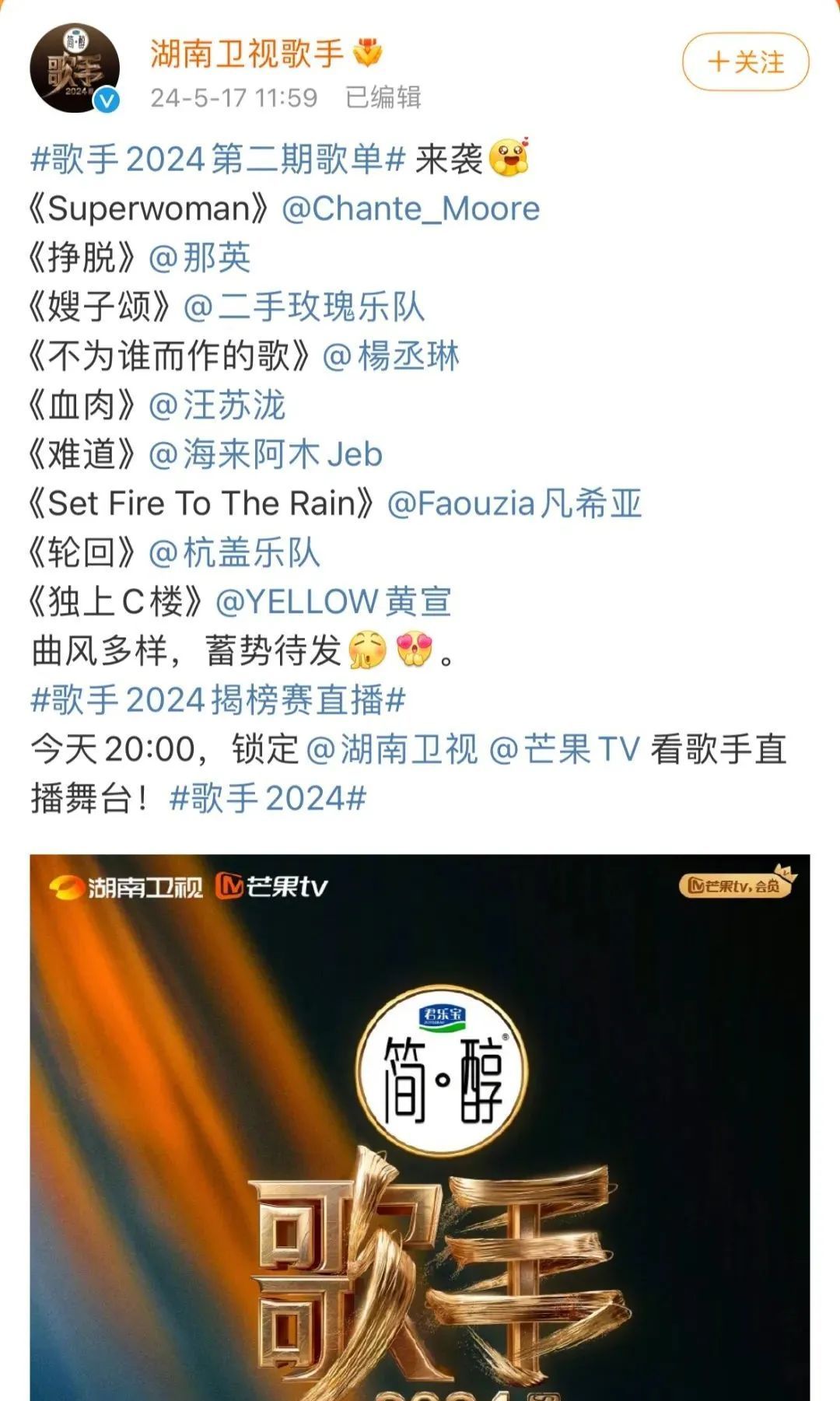View the 歌手2024 poster image
840x1401 pixels.
click(420, 1128)
